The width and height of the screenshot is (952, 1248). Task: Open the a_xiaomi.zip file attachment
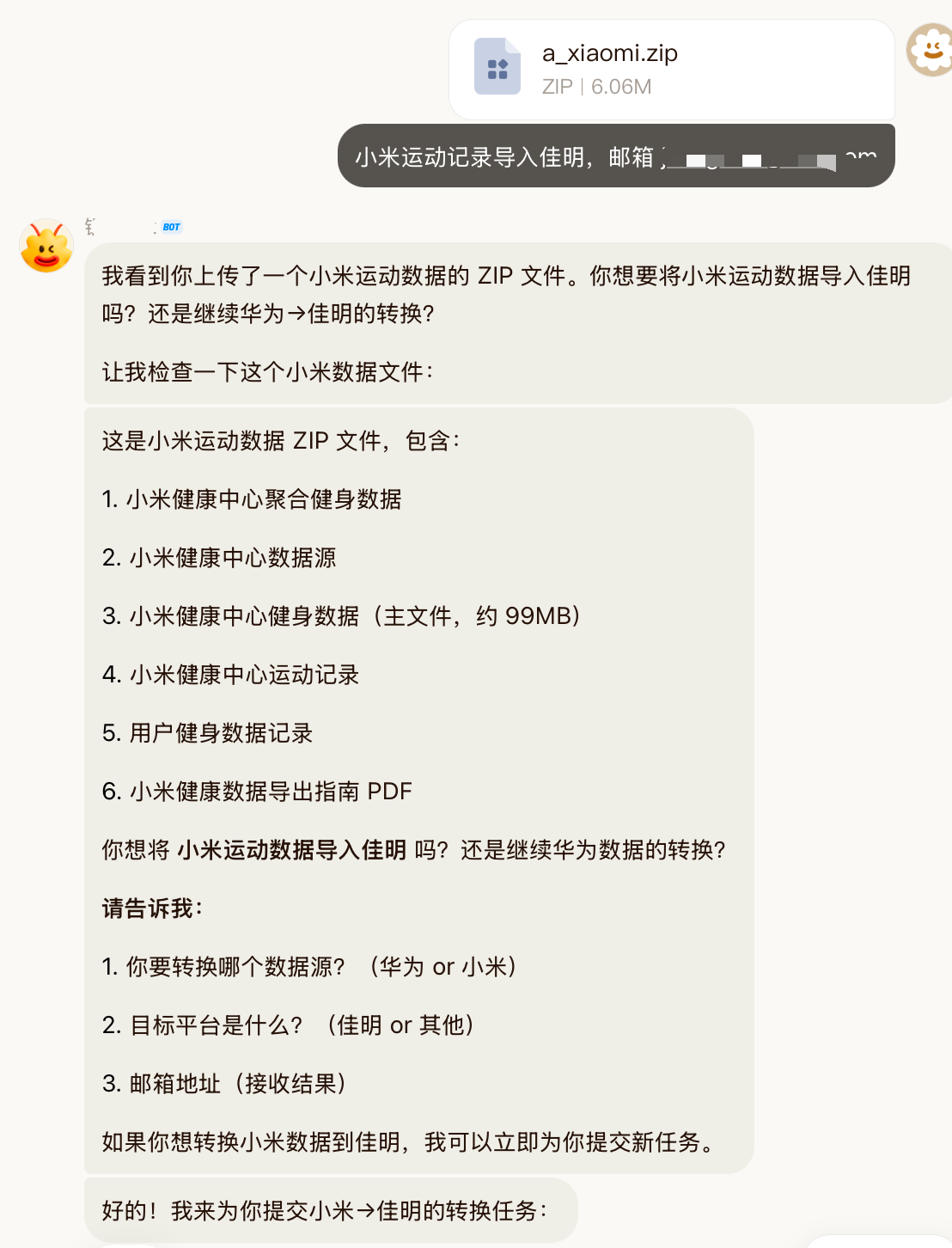(670, 70)
